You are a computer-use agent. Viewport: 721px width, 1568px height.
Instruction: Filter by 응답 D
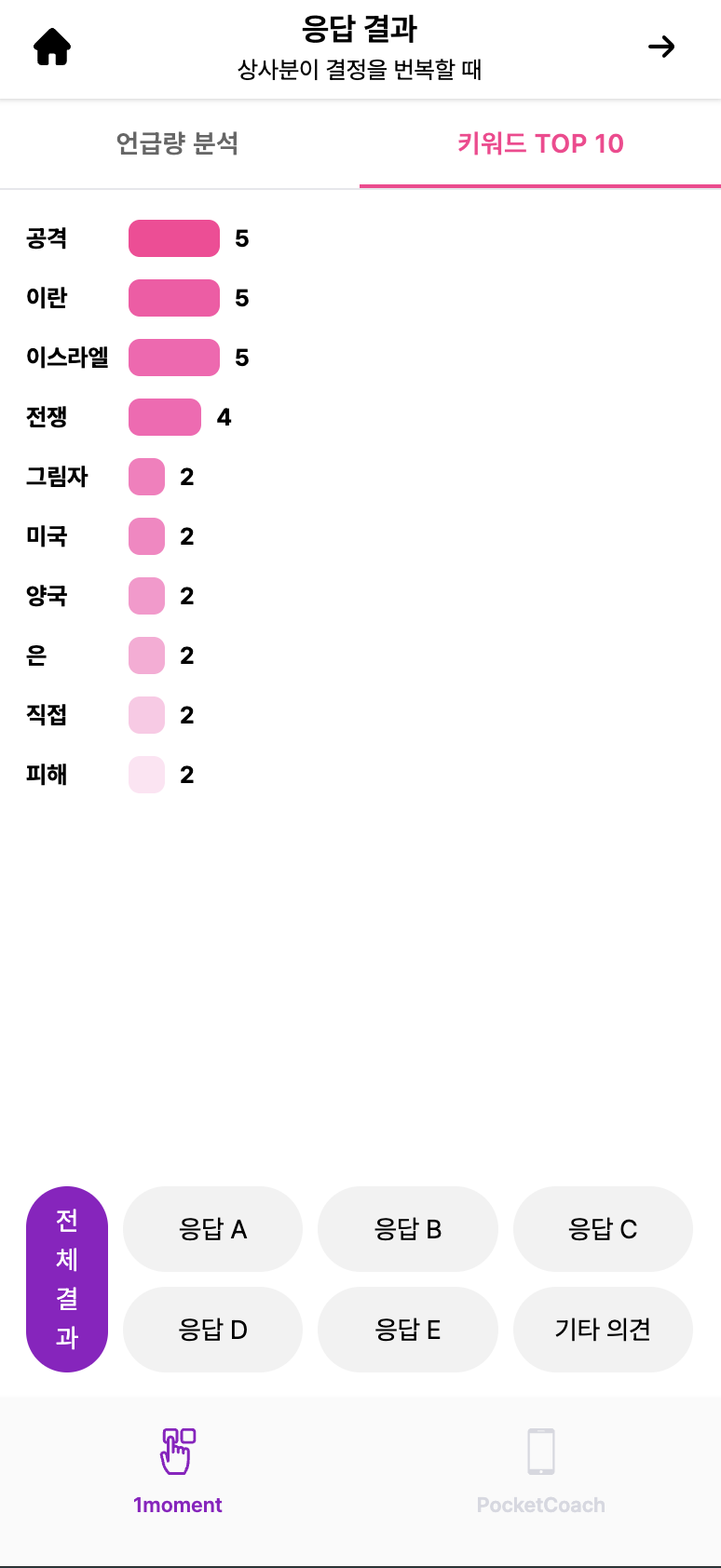[x=212, y=1330]
